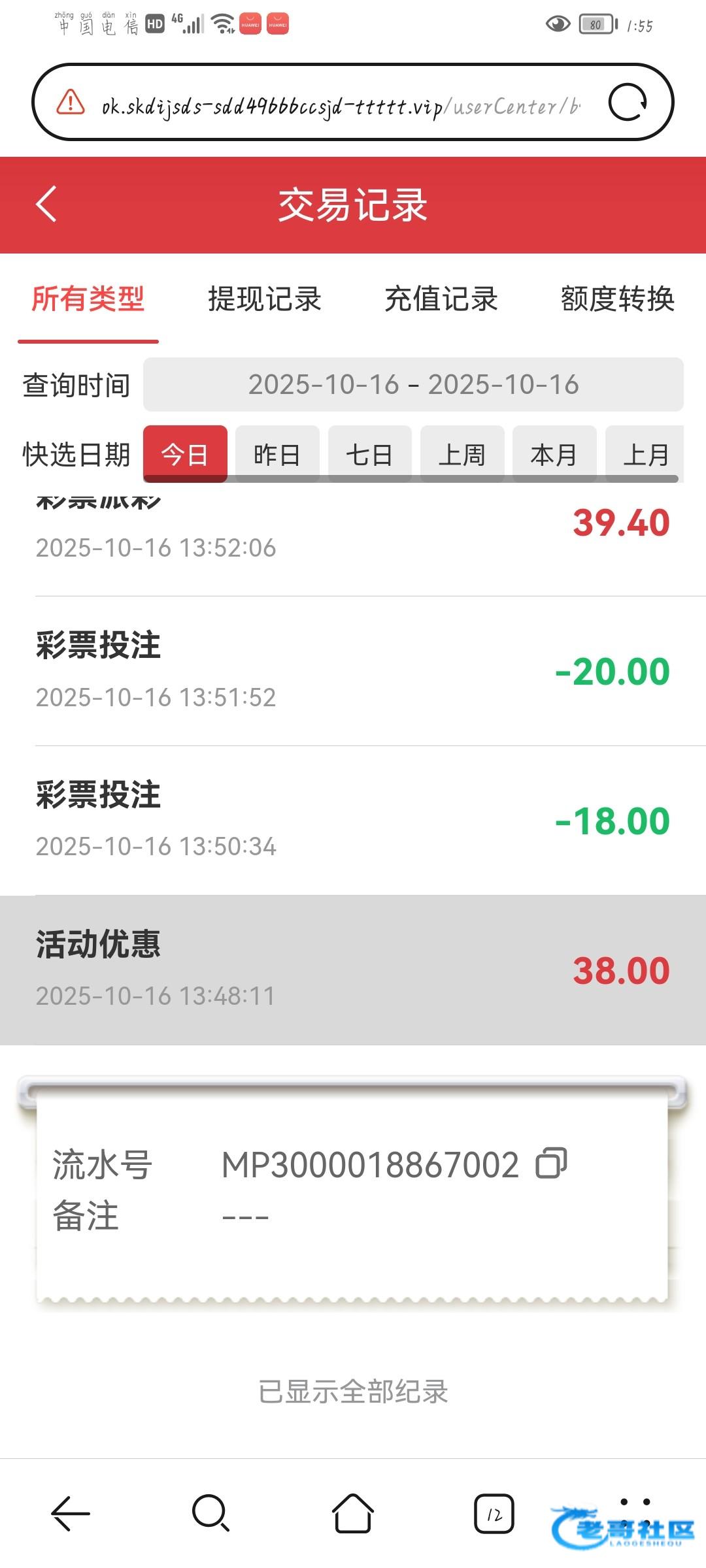706x1568 pixels.
Task: Expand the 彩票投注 record at 13:50:34
Action: coord(353,821)
